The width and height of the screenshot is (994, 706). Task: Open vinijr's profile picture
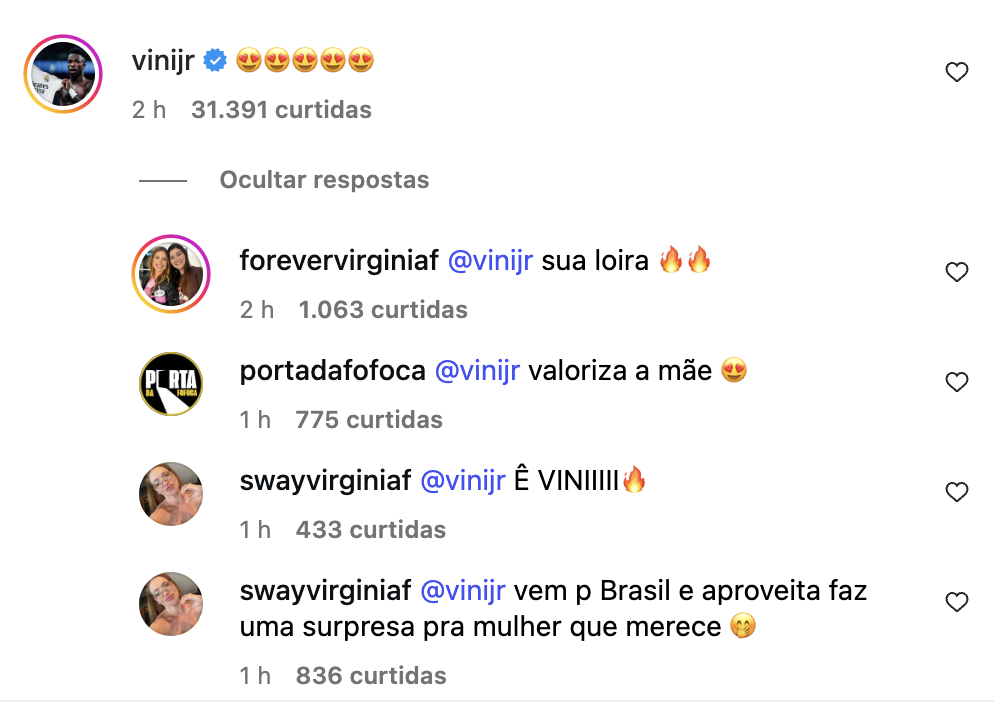(x=62, y=74)
